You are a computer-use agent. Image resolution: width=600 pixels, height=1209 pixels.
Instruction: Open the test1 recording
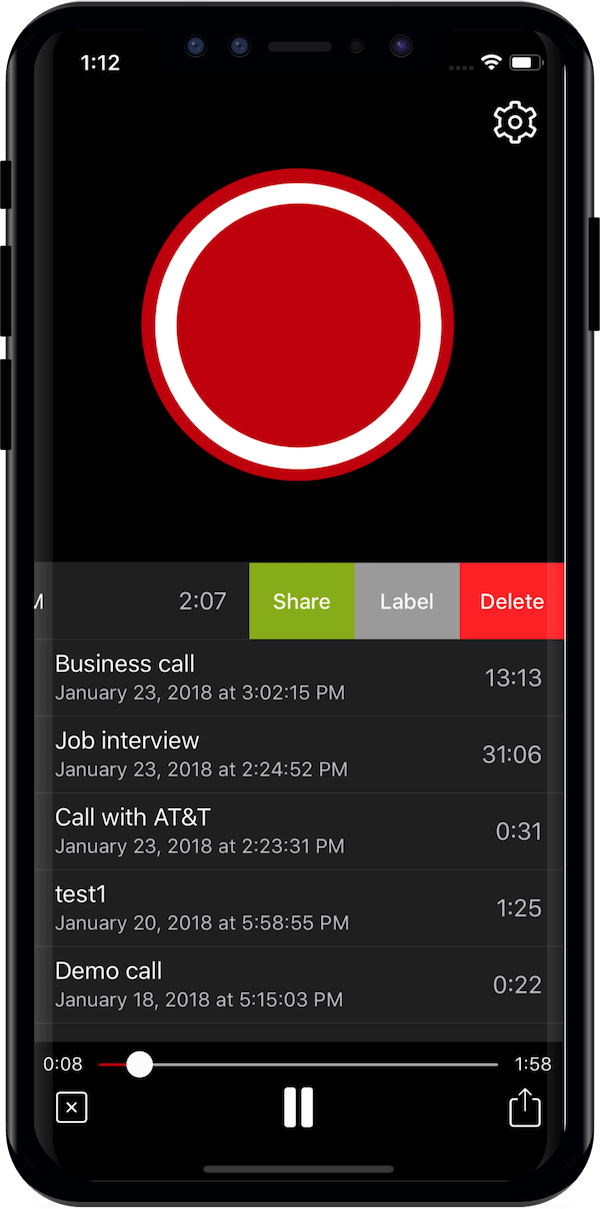pyautogui.click(x=298, y=908)
